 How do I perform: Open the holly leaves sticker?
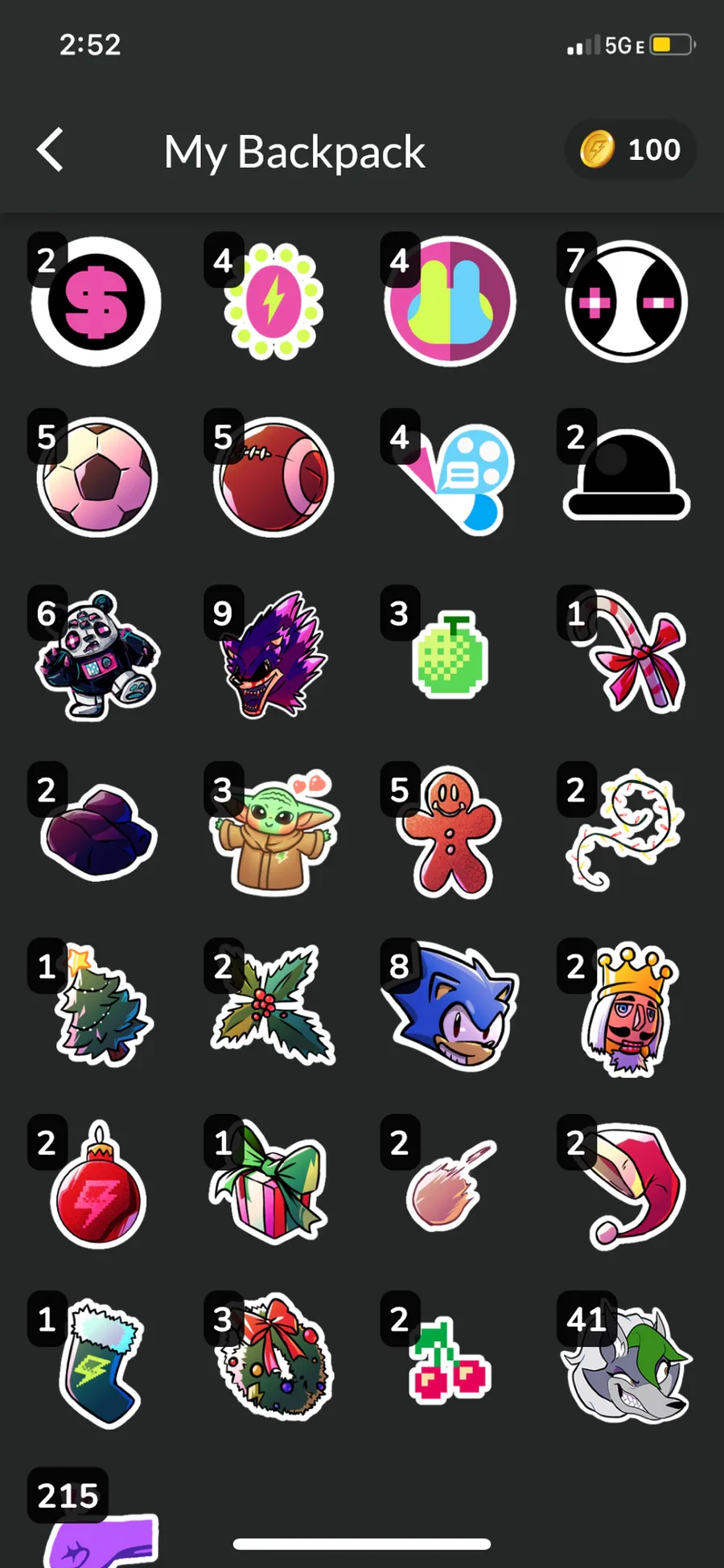click(274, 1005)
